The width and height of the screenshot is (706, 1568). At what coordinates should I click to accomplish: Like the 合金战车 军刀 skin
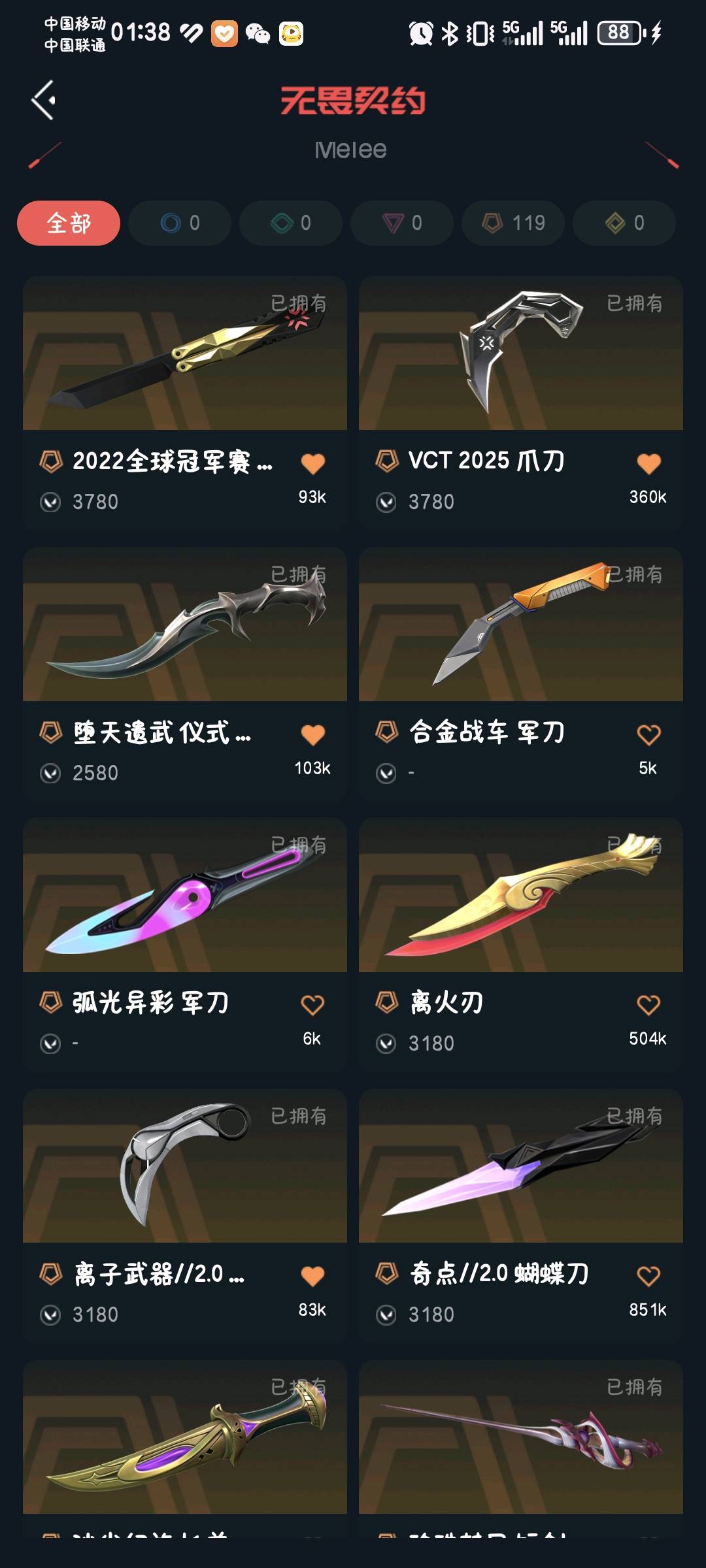point(648,735)
